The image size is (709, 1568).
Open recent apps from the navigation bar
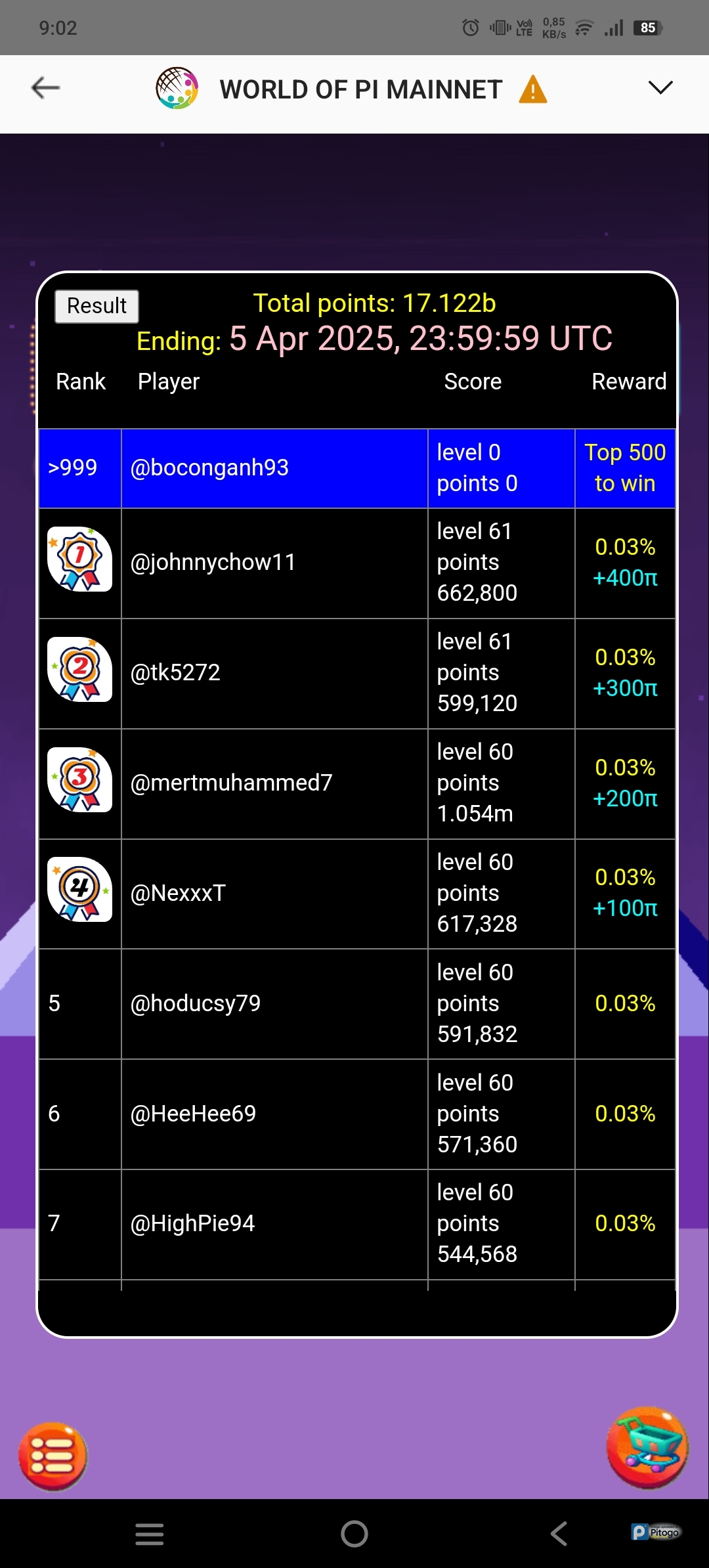click(149, 1534)
